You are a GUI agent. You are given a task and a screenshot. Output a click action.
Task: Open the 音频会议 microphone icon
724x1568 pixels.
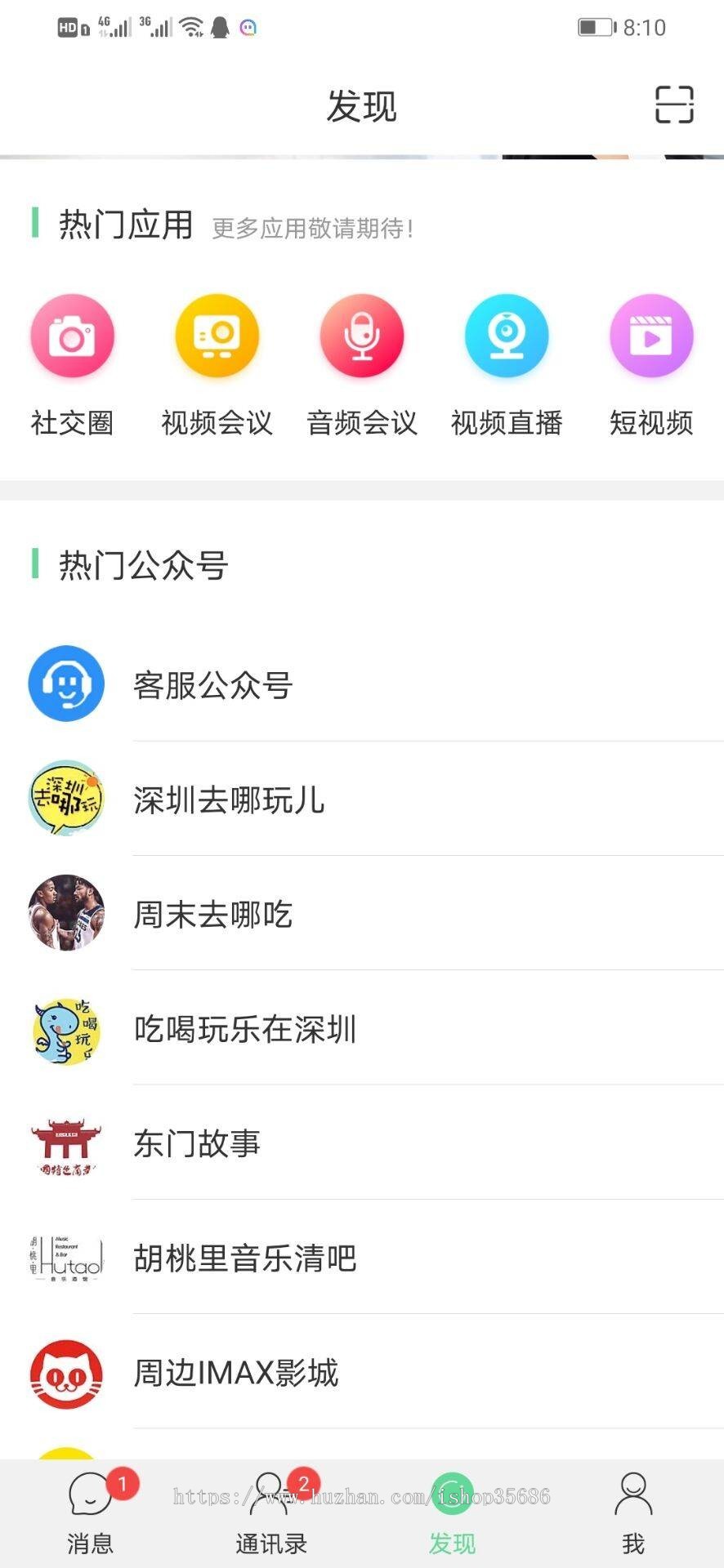[361, 336]
